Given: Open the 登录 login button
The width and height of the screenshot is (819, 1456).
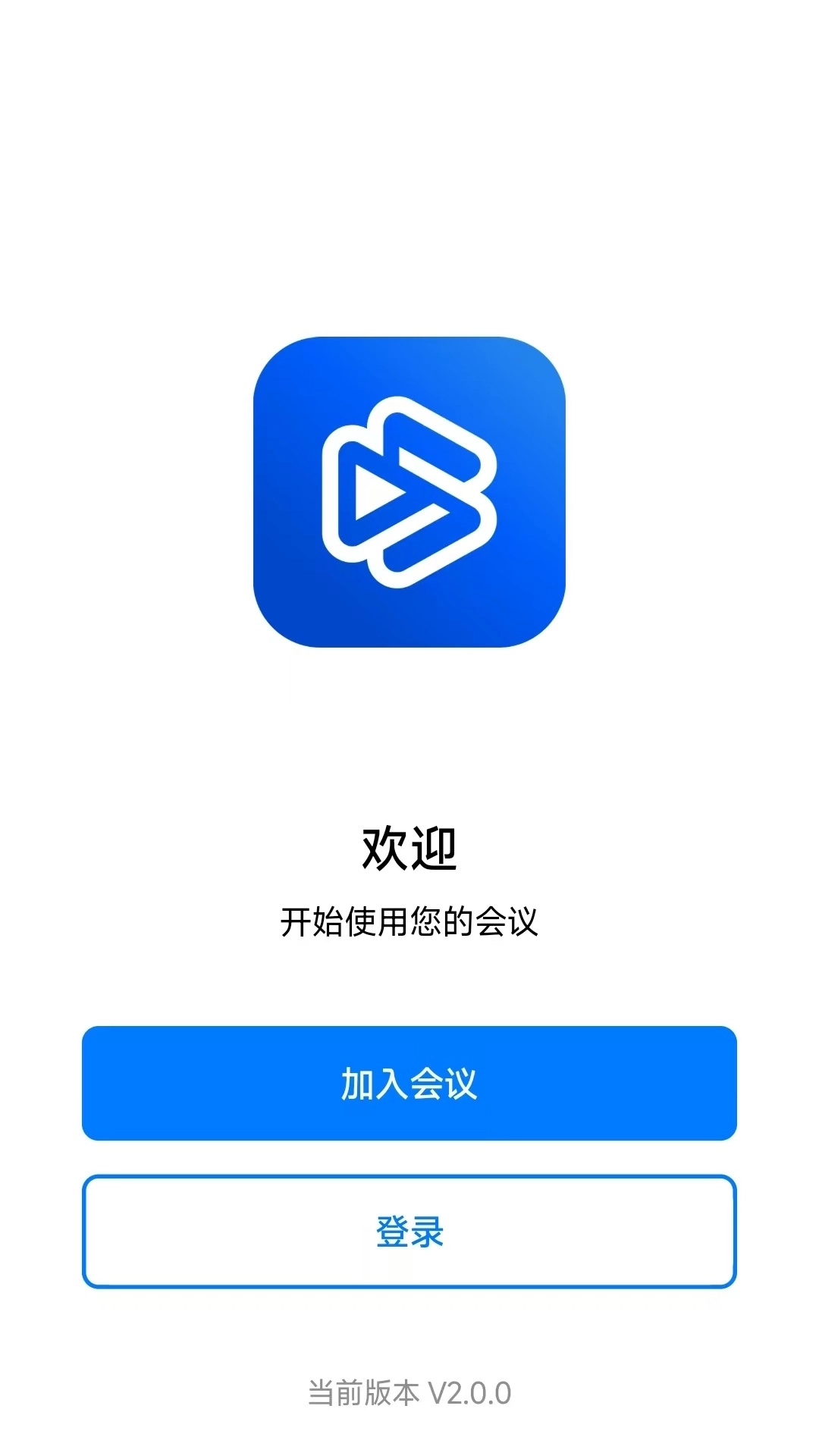Looking at the screenshot, I should [409, 1232].
